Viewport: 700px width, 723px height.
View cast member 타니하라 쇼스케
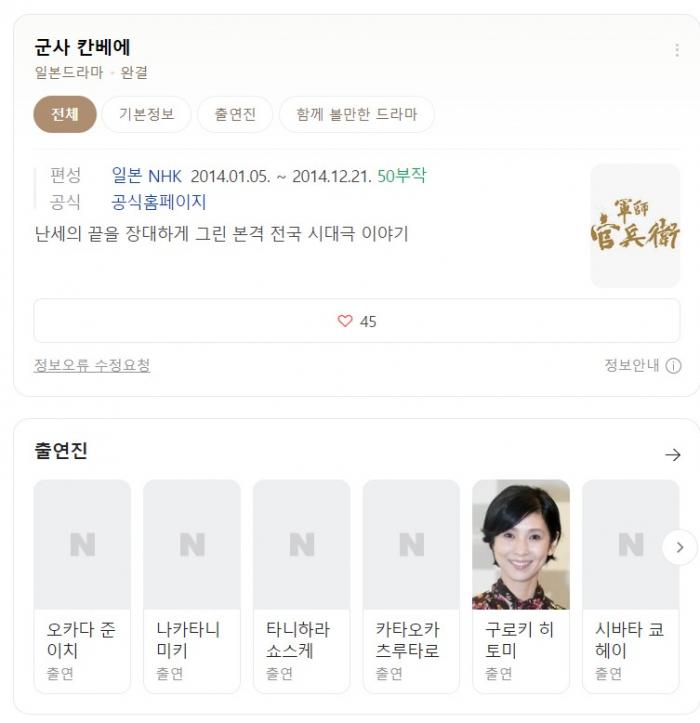[x=301, y=585]
